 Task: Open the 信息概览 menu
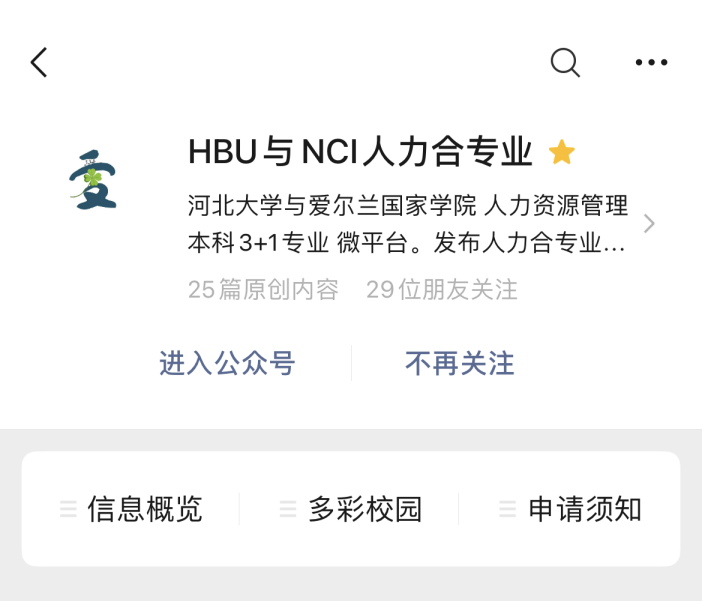click(132, 509)
